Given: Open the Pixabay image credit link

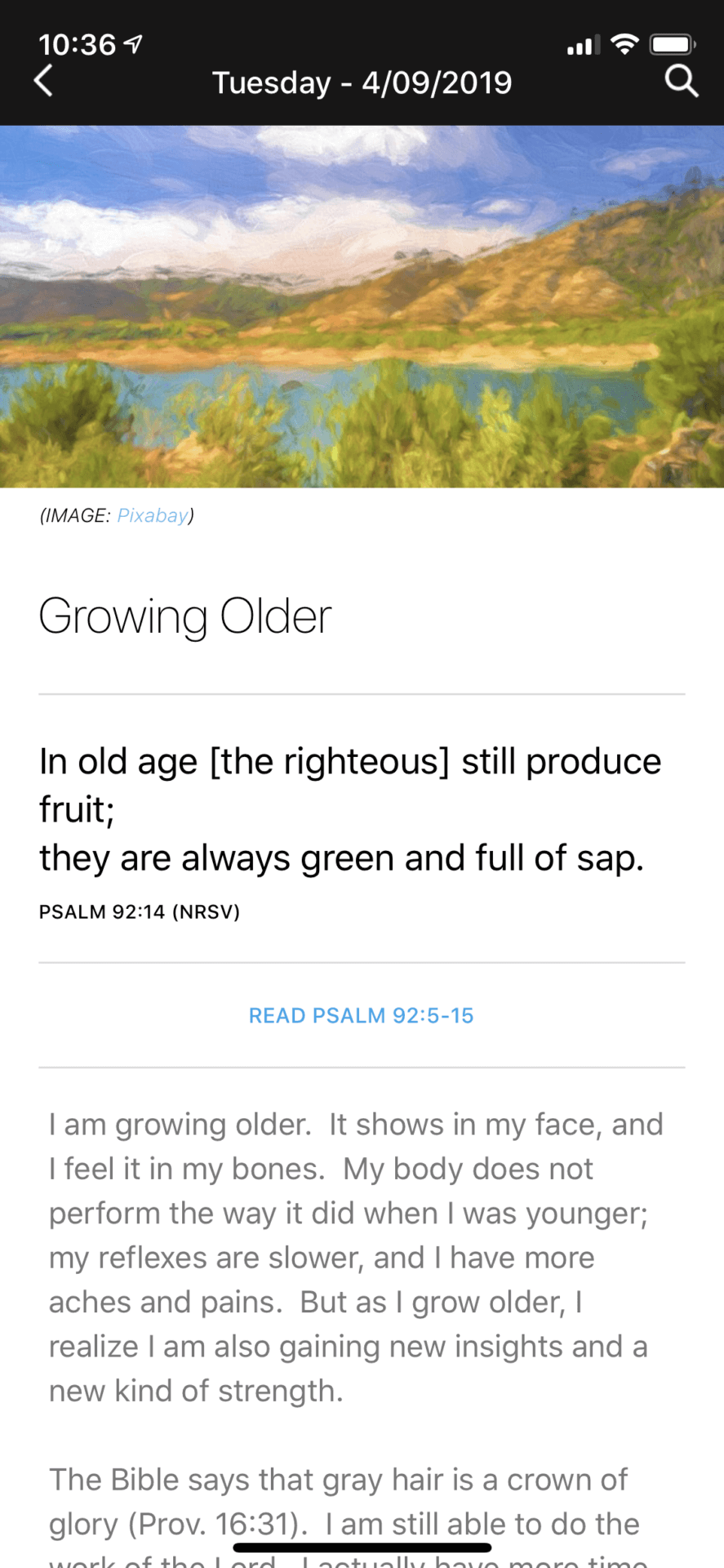Looking at the screenshot, I should click(153, 515).
